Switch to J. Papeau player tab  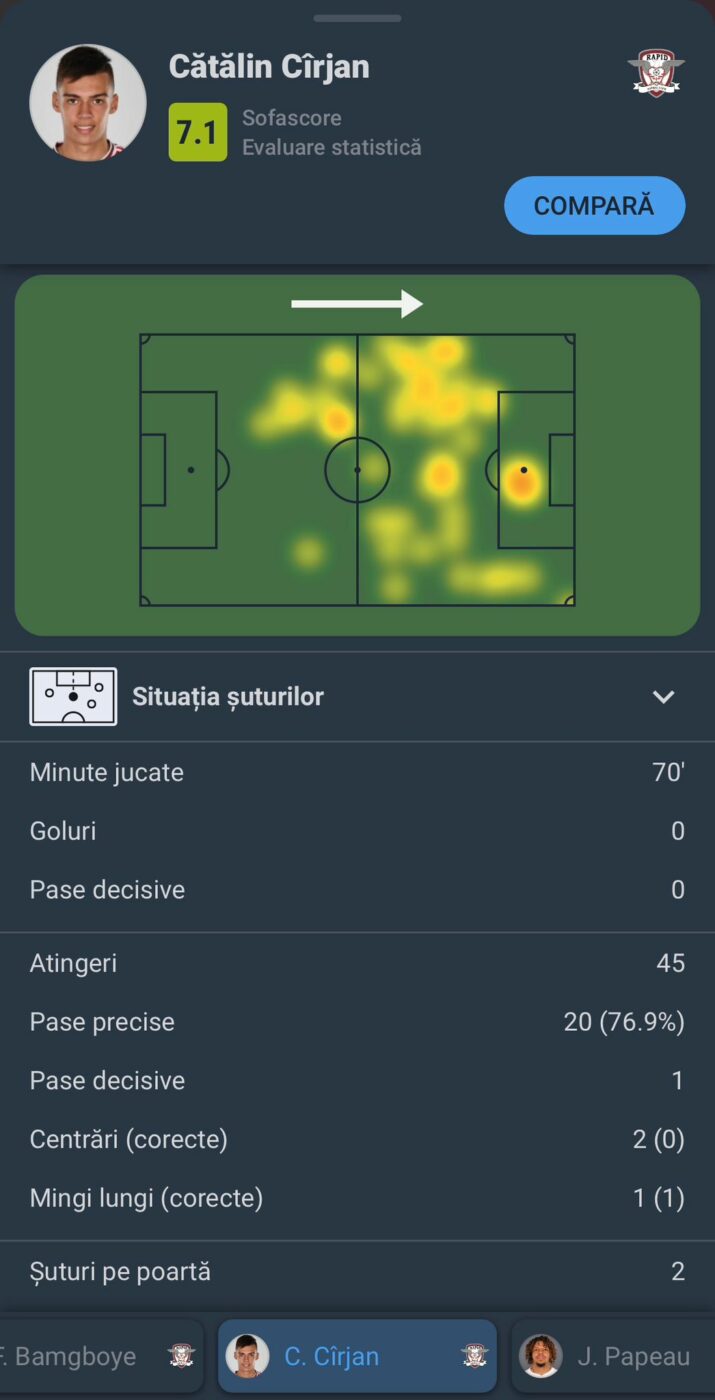tap(612, 1356)
